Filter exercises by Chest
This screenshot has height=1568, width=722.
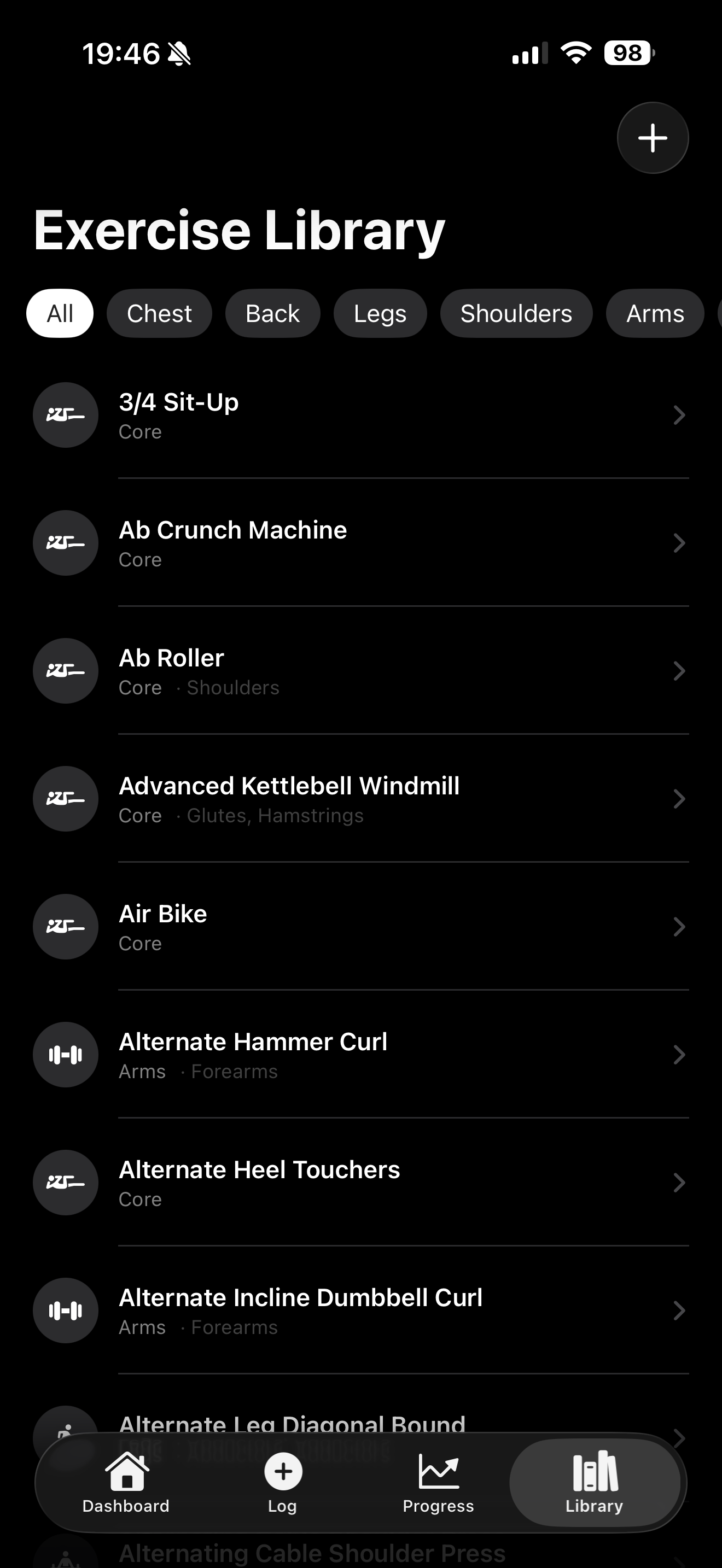(x=159, y=313)
